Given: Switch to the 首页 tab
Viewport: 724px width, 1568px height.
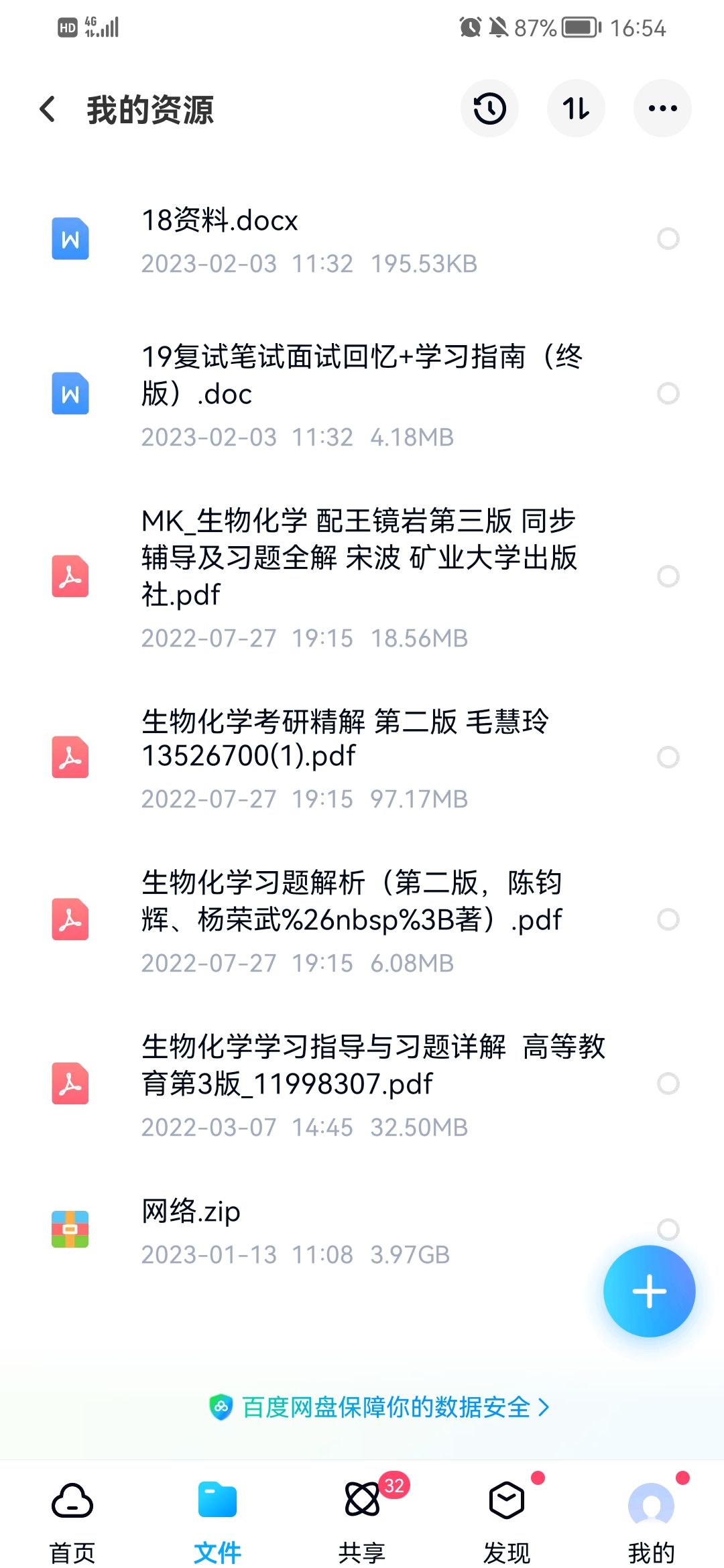Looking at the screenshot, I should [72, 1521].
